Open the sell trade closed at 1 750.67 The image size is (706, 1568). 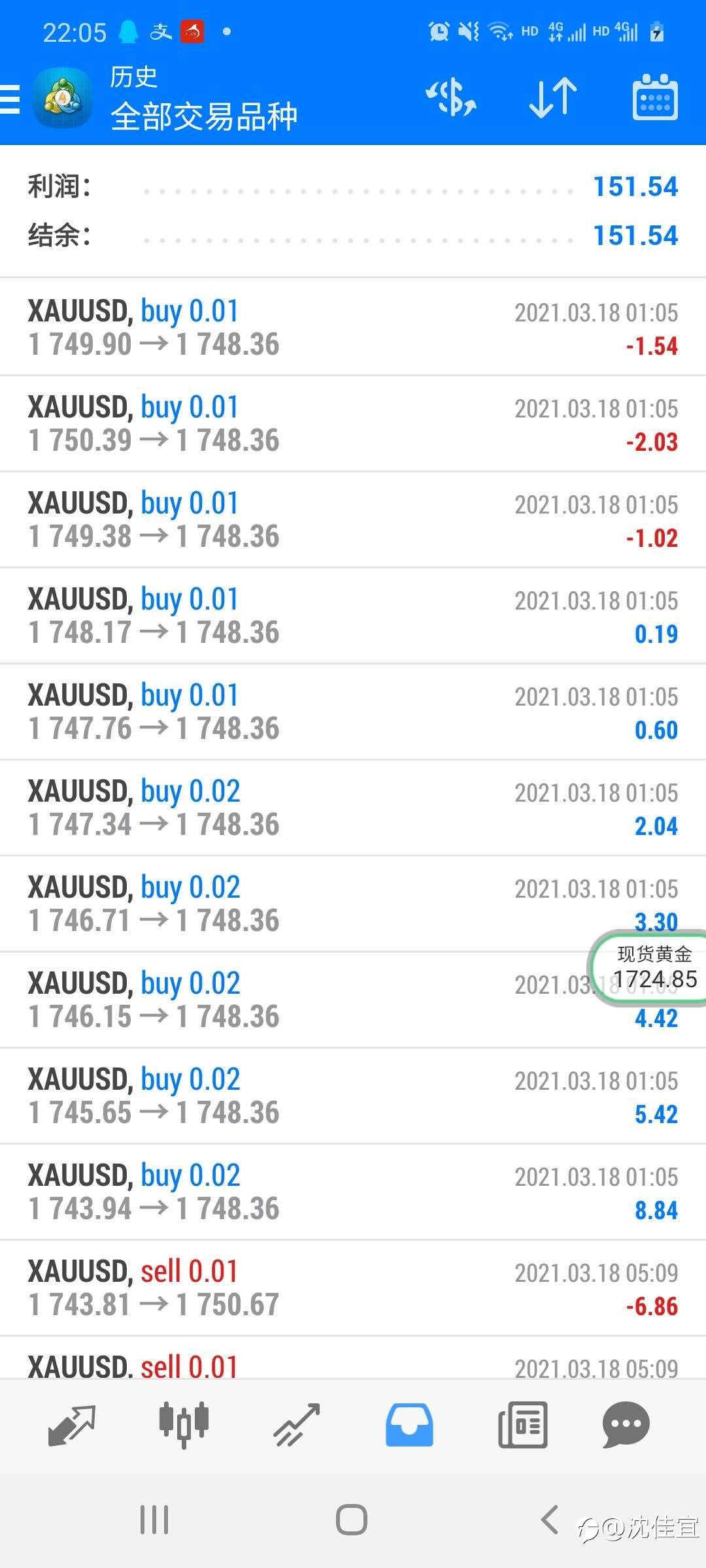(x=353, y=1288)
